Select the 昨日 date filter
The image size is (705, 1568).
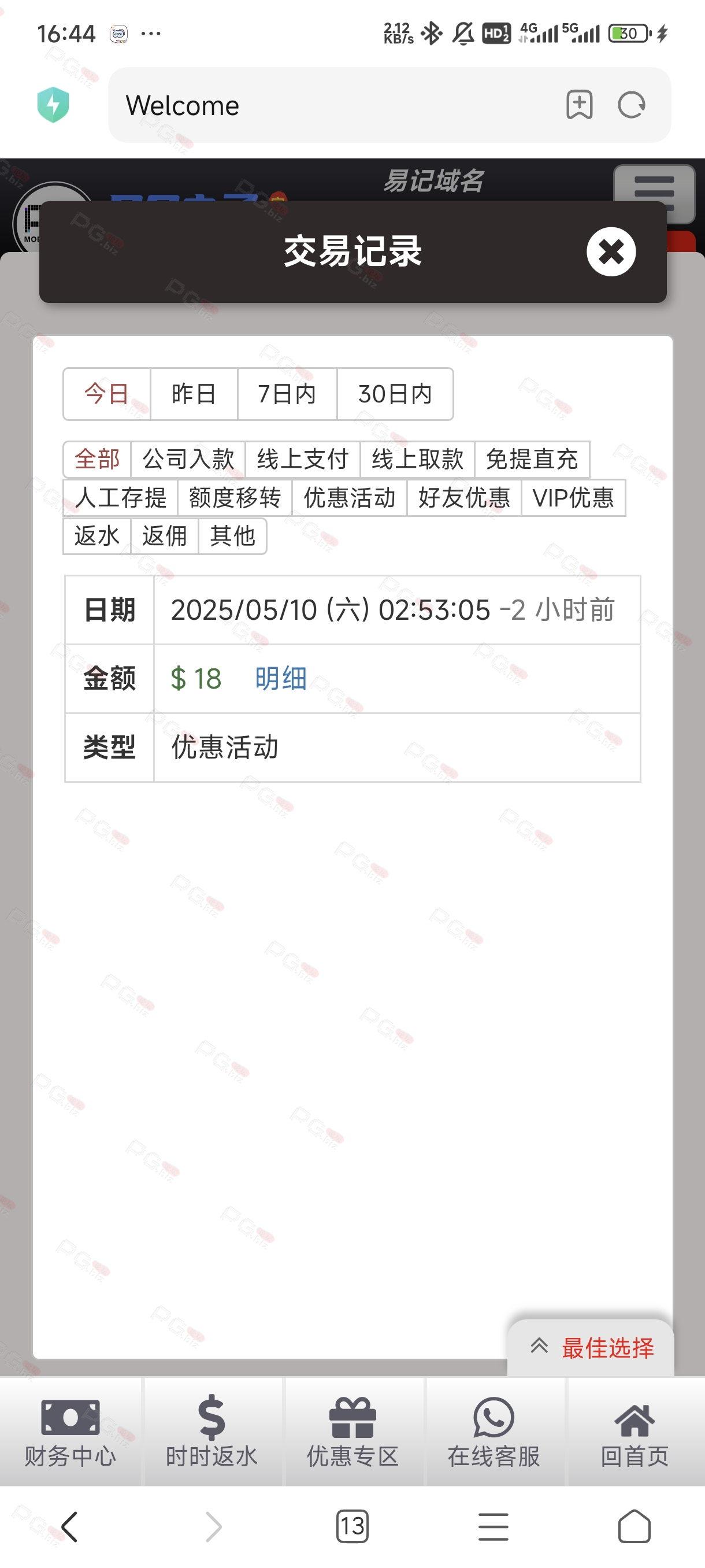click(194, 394)
